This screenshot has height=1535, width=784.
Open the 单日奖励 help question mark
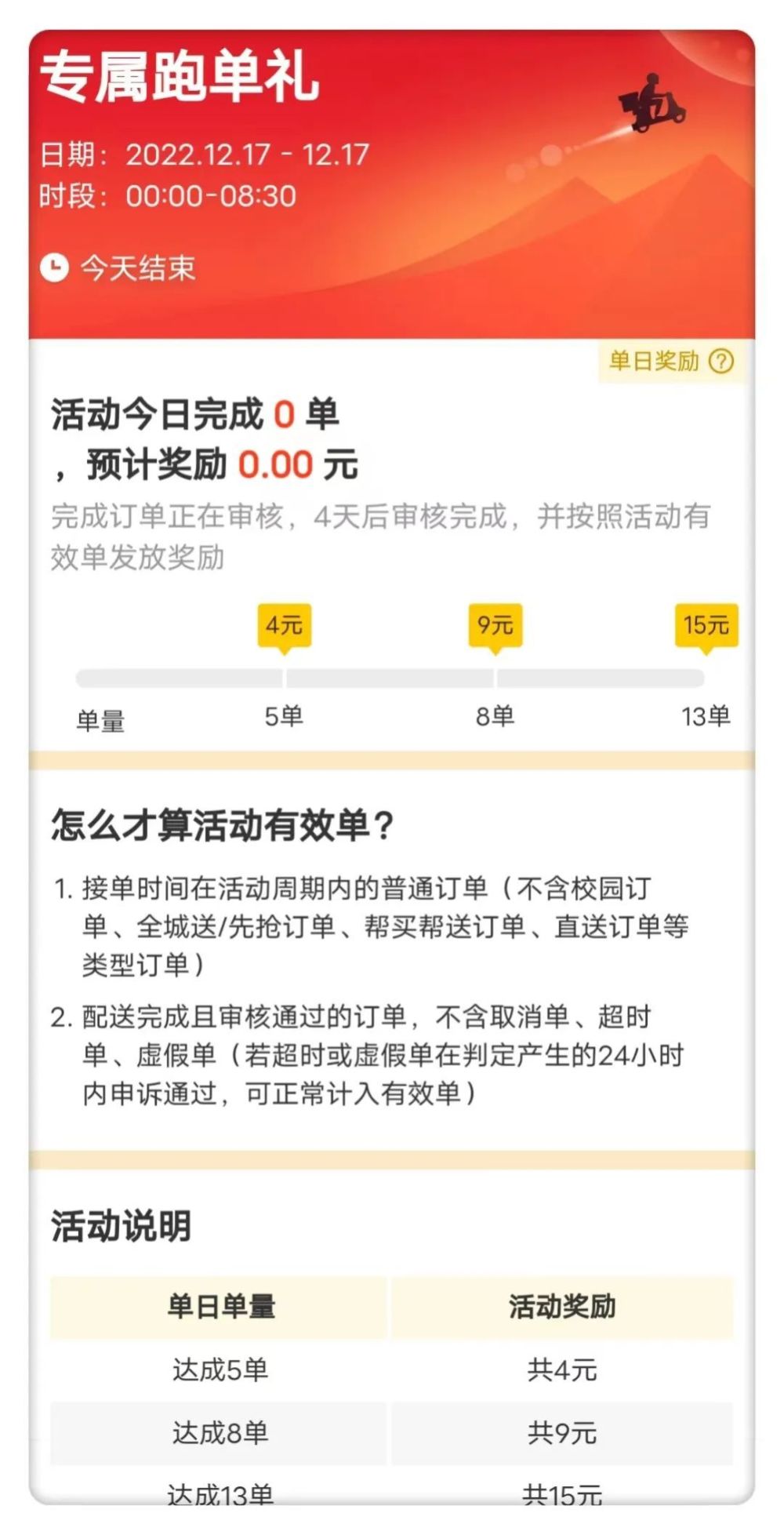tap(720, 361)
